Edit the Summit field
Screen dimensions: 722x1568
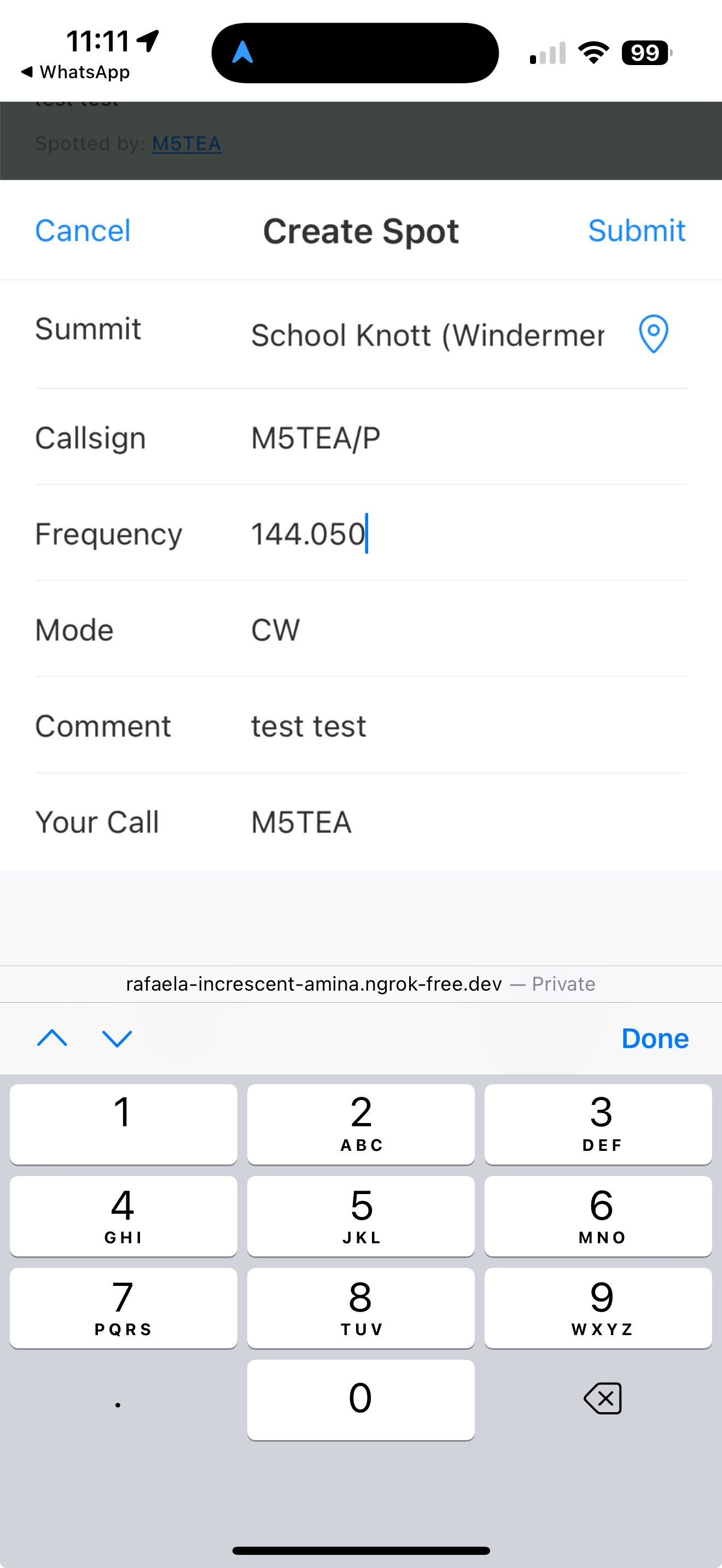[426, 335]
